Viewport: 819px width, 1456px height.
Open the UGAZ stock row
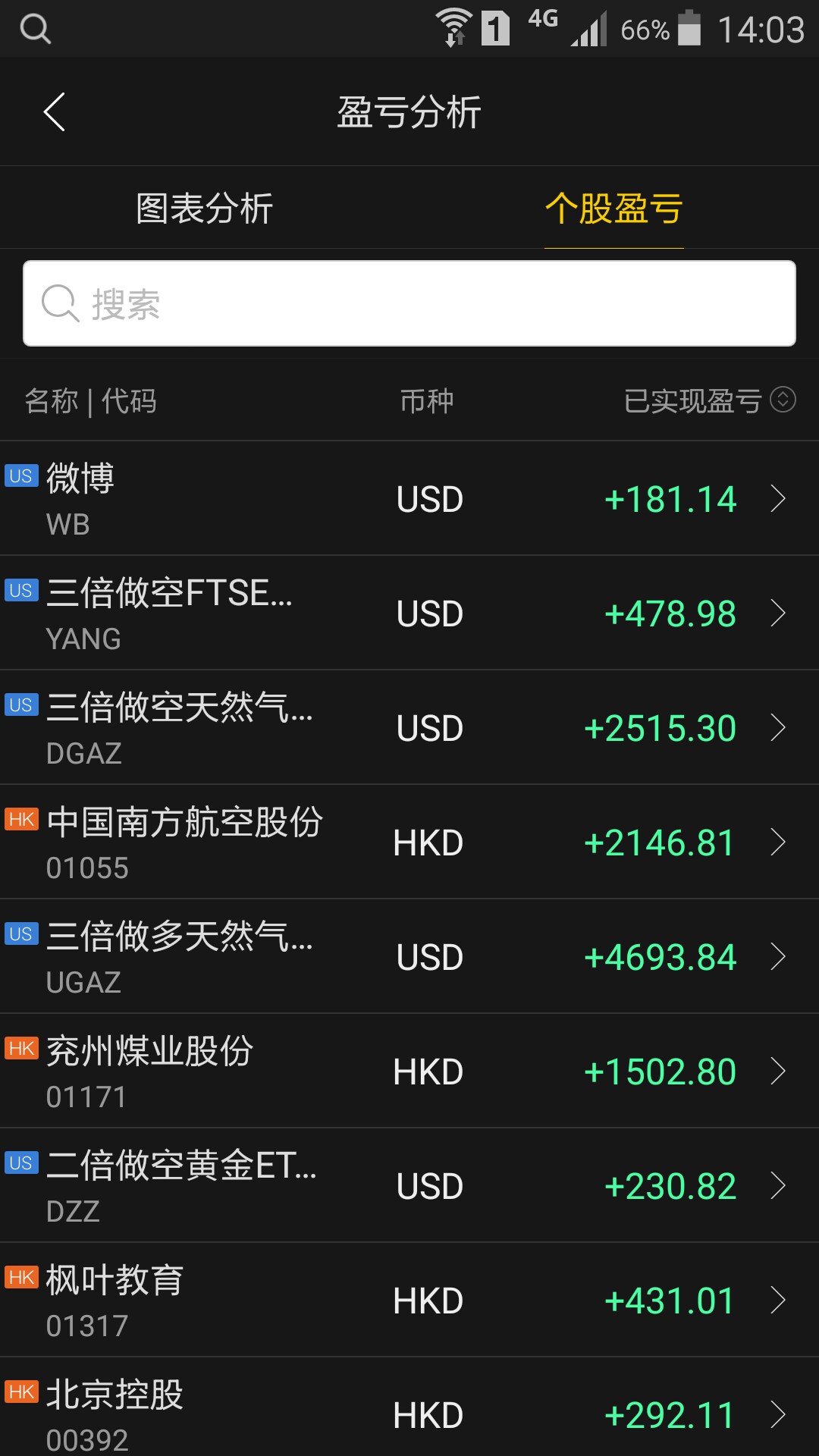click(x=409, y=956)
